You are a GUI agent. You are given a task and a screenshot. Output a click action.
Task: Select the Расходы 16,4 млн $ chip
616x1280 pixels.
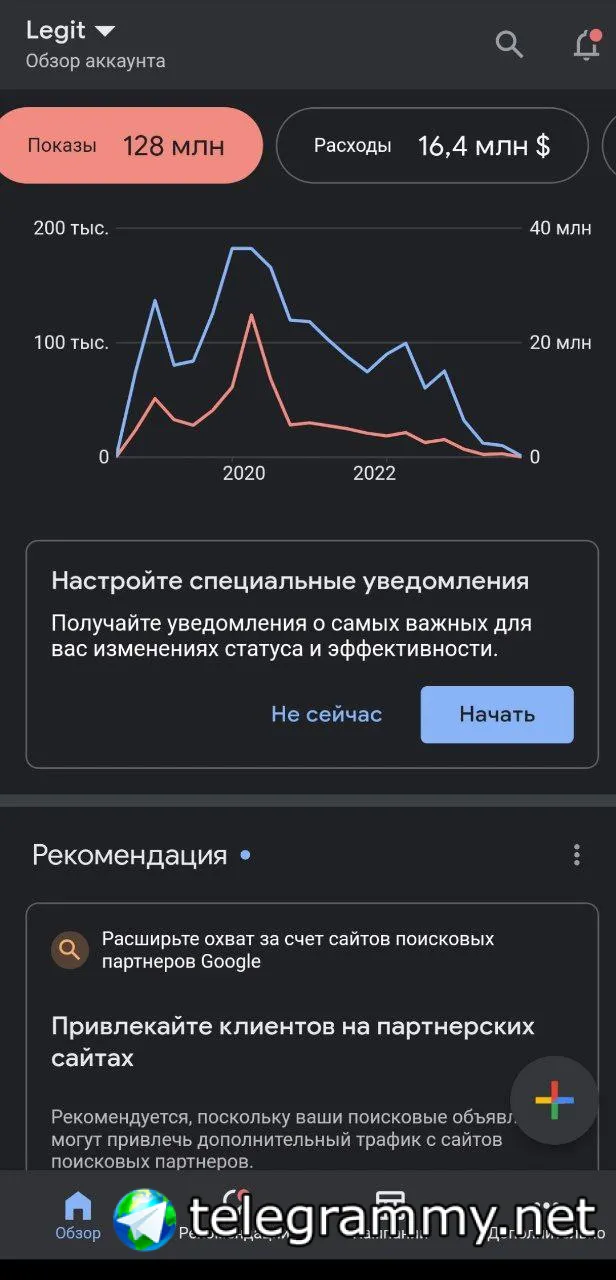click(x=431, y=146)
